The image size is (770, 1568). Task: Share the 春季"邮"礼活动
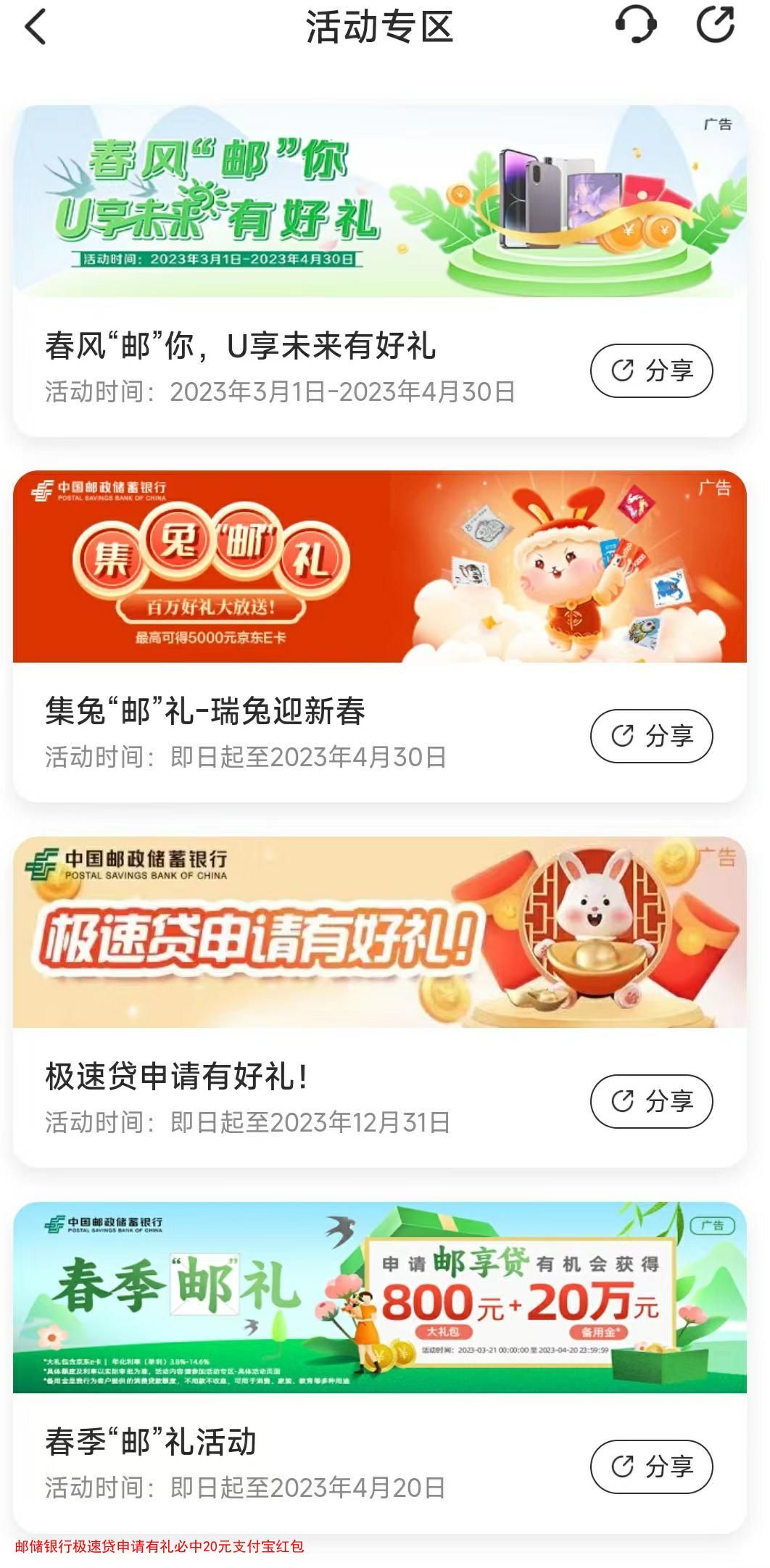651,1467
